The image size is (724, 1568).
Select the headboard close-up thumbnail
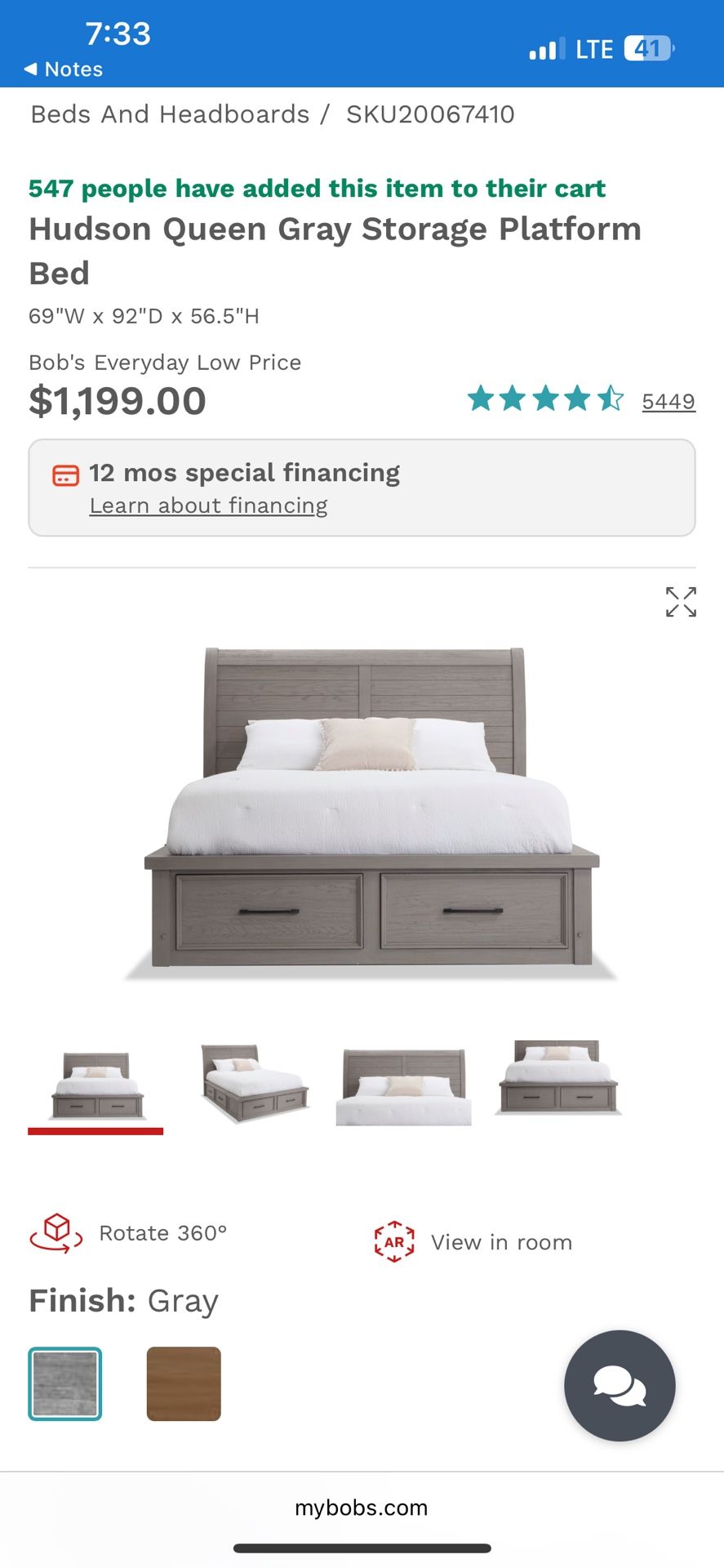point(403,1087)
